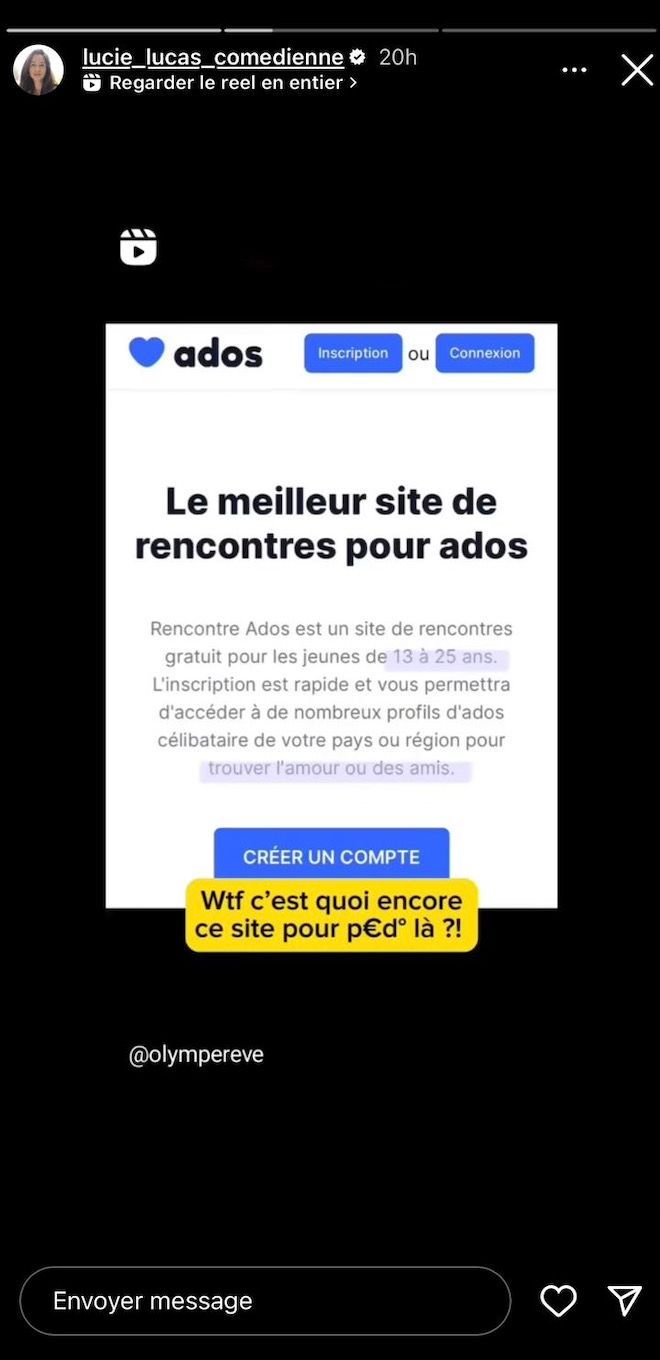This screenshot has height=1360, width=660.
Task: Share the story via paper plane icon
Action: 625,1301
